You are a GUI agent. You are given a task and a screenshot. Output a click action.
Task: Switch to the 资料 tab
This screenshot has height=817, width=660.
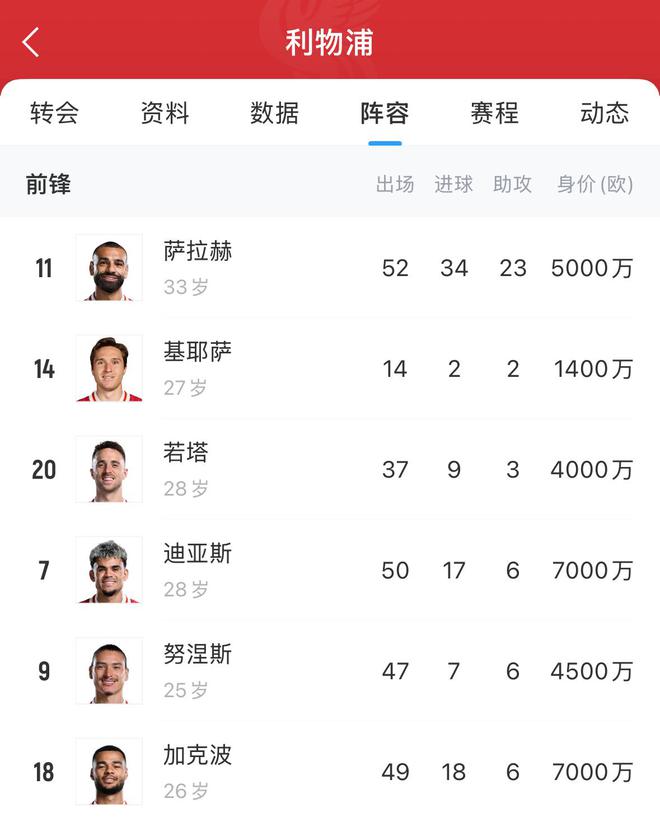[x=165, y=113]
